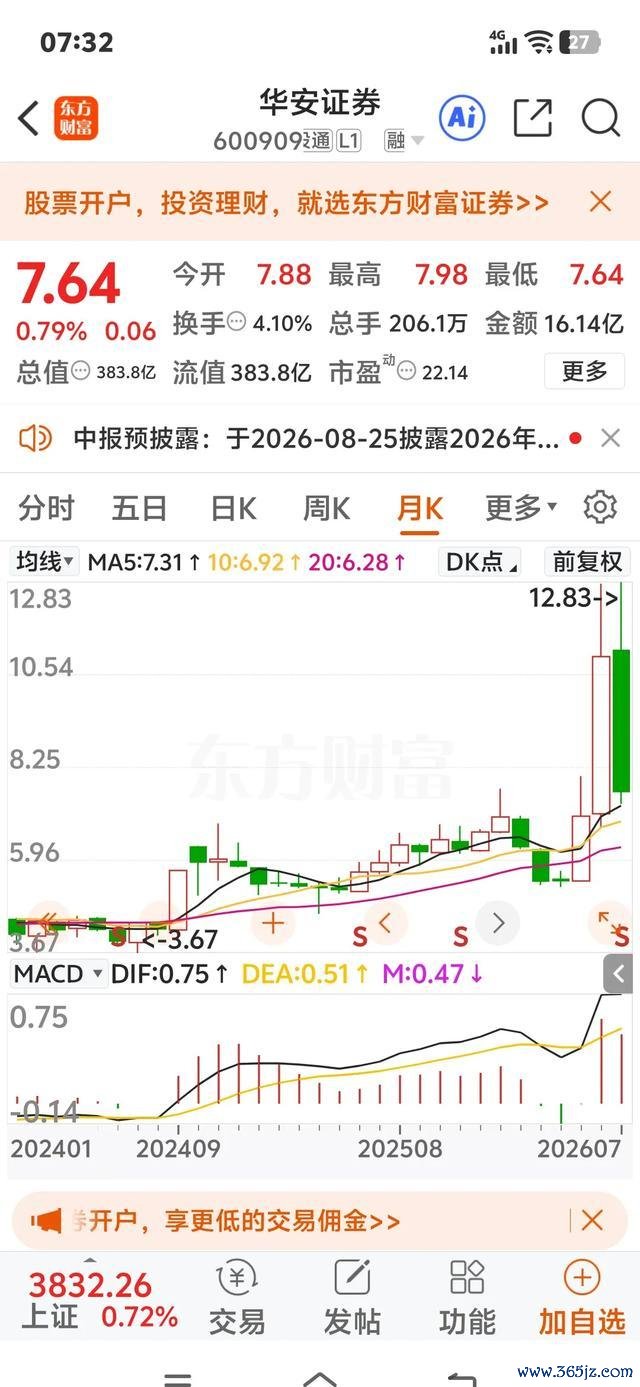Select the 日K tab
The width and height of the screenshot is (640, 1387).
[x=233, y=508]
